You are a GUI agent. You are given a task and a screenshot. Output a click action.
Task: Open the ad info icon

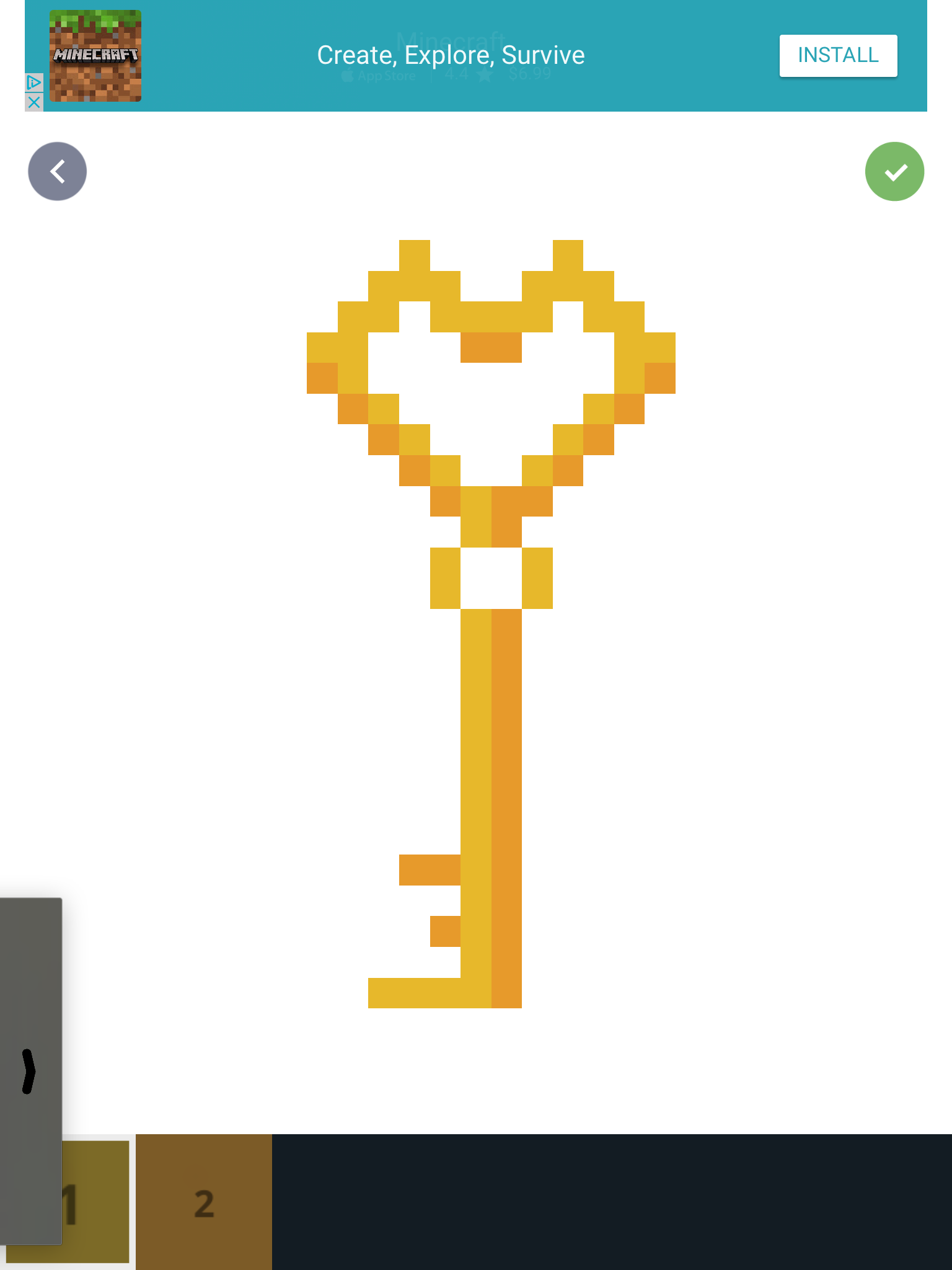34,82
